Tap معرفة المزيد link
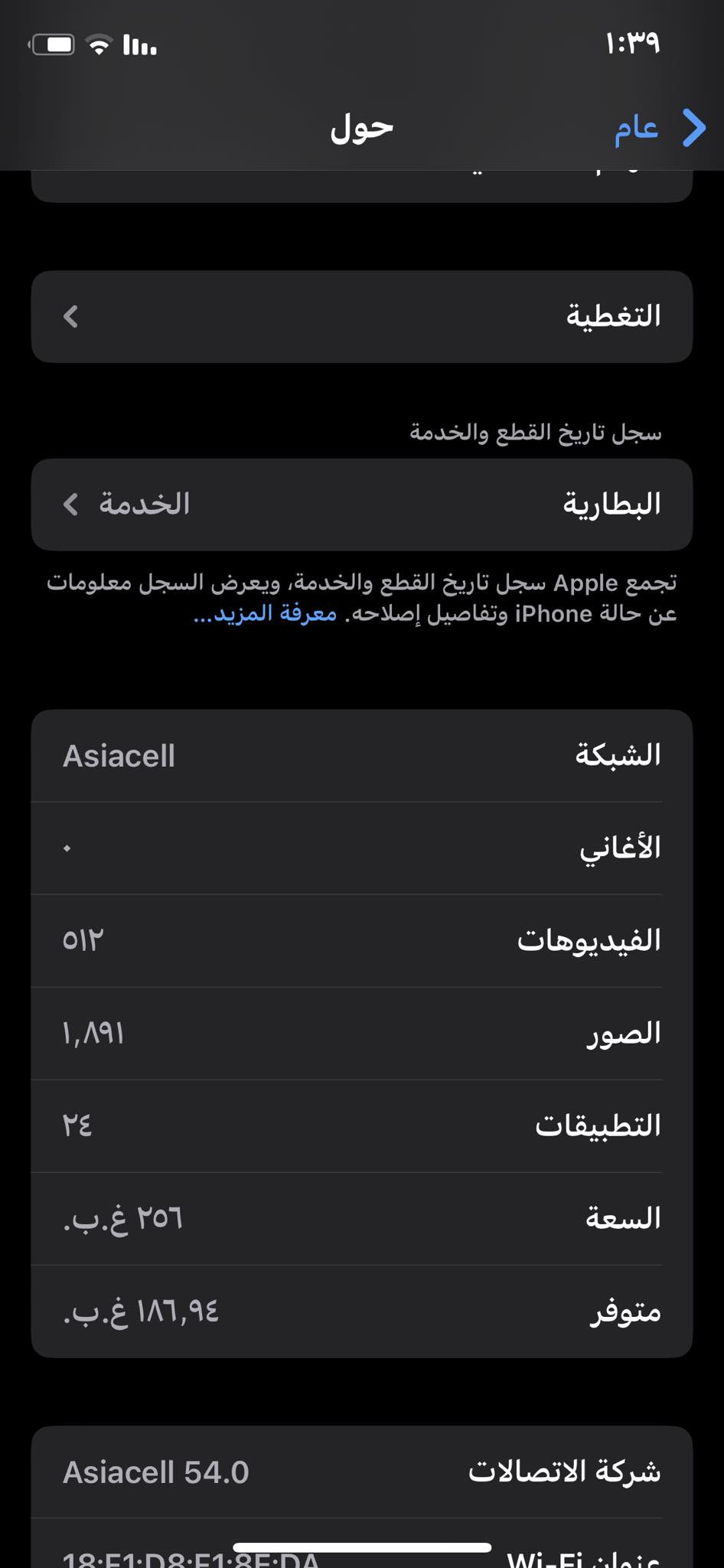Image resolution: width=724 pixels, height=1568 pixels. pyautogui.click(x=266, y=614)
